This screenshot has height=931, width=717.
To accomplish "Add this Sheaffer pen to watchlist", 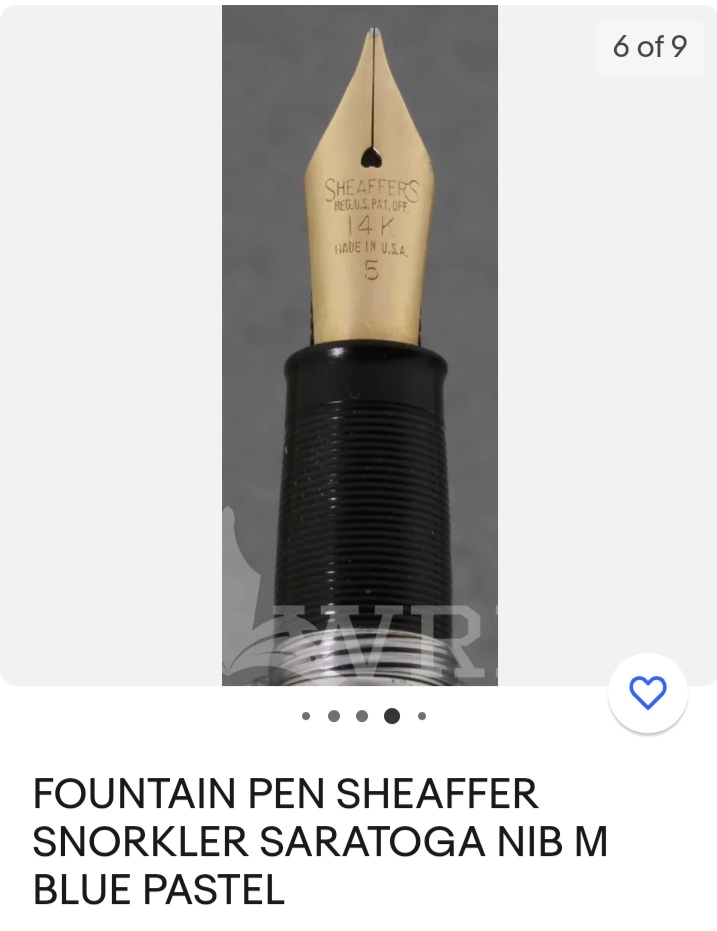I will coord(647,693).
